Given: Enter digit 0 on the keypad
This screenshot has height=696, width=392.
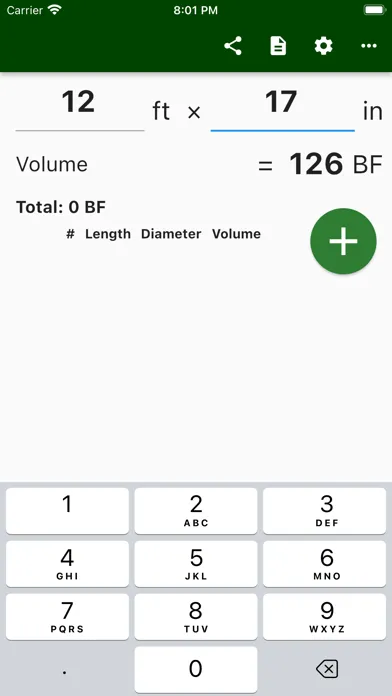Looking at the screenshot, I should click(196, 669).
